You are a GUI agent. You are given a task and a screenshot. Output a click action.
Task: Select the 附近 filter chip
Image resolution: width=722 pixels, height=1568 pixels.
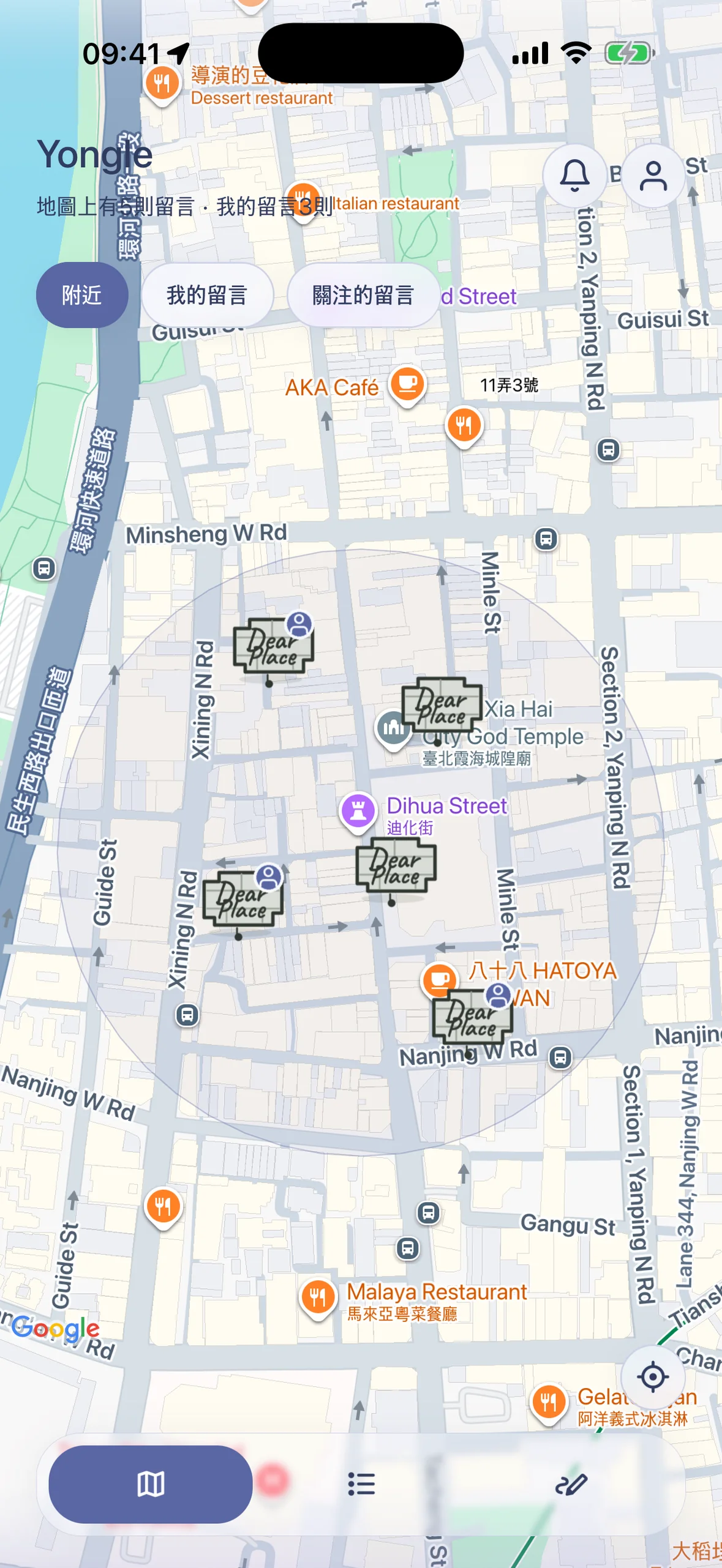click(82, 295)
